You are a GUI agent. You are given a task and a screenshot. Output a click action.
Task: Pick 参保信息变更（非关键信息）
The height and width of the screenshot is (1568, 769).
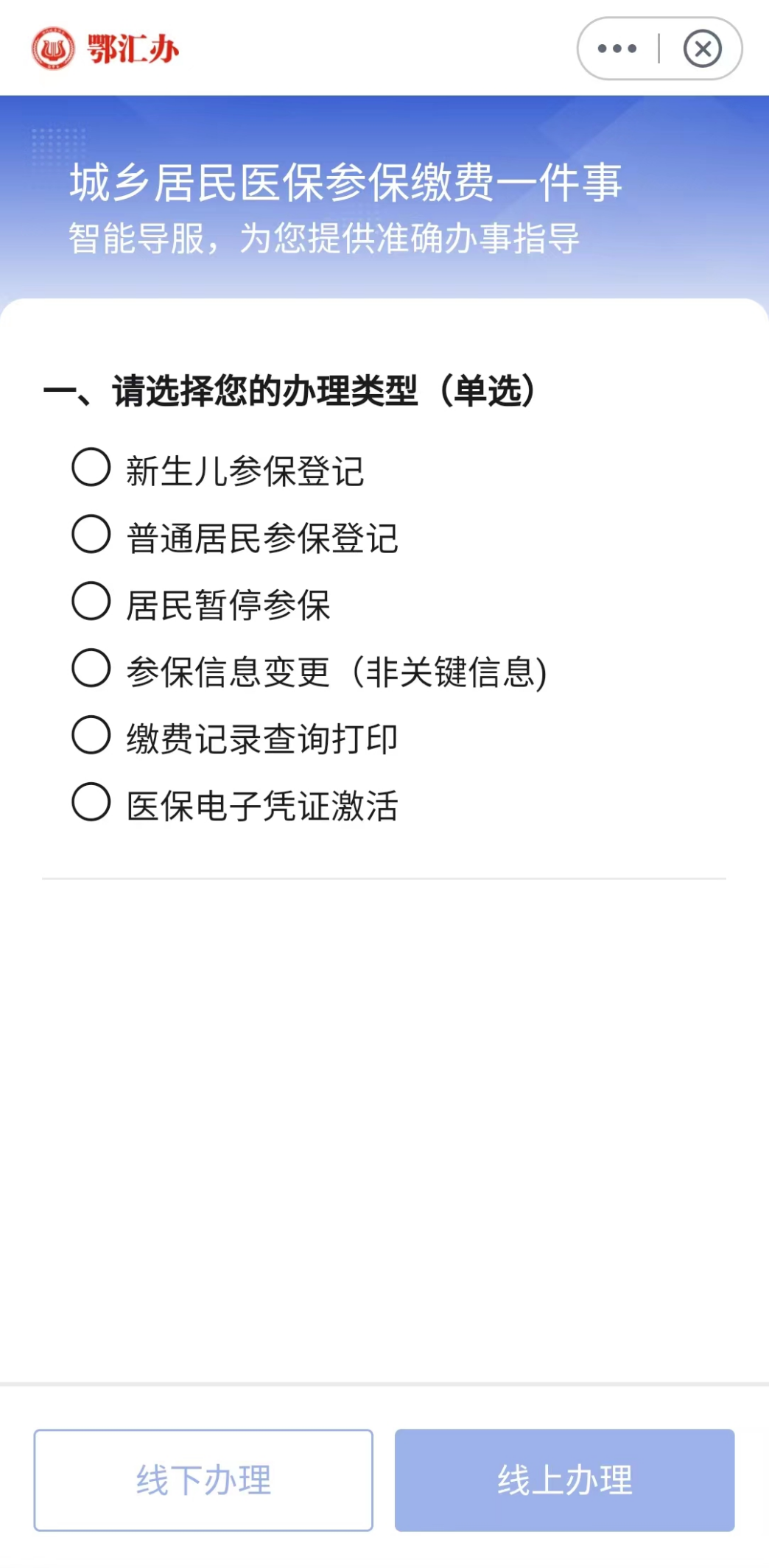(x=91, y=668)
